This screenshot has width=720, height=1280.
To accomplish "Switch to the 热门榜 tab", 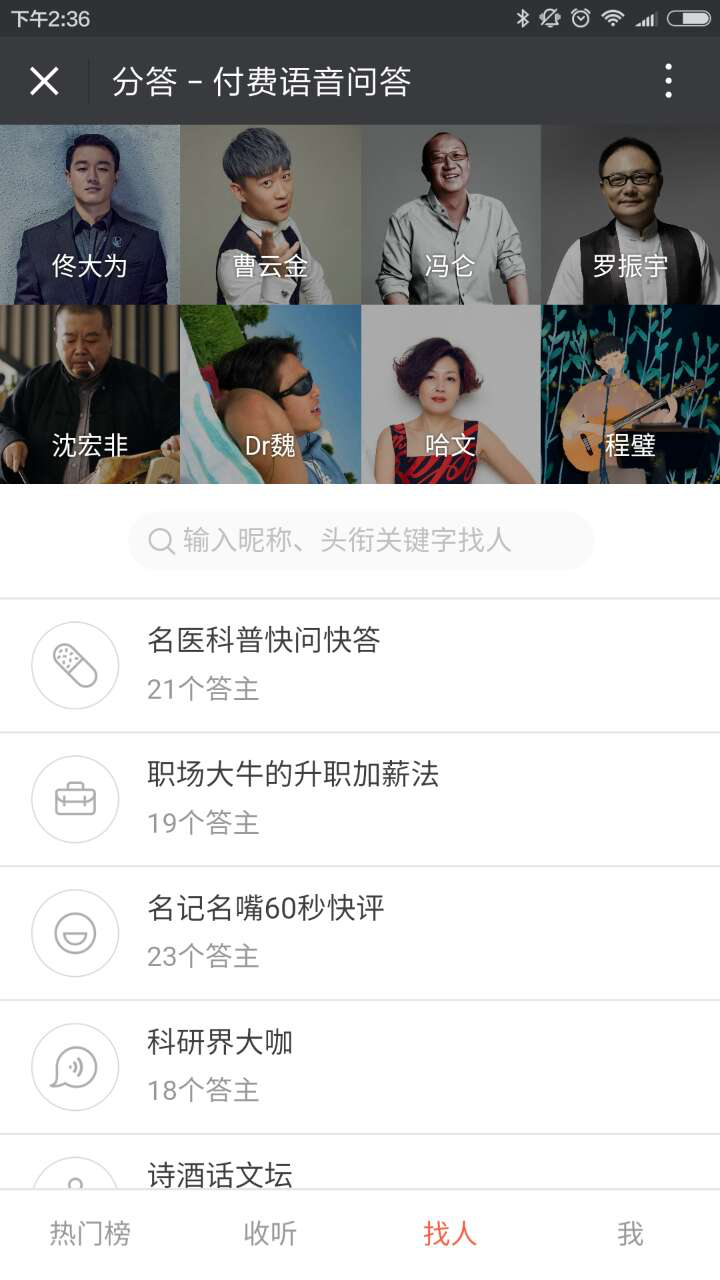I will point(90,1234).
